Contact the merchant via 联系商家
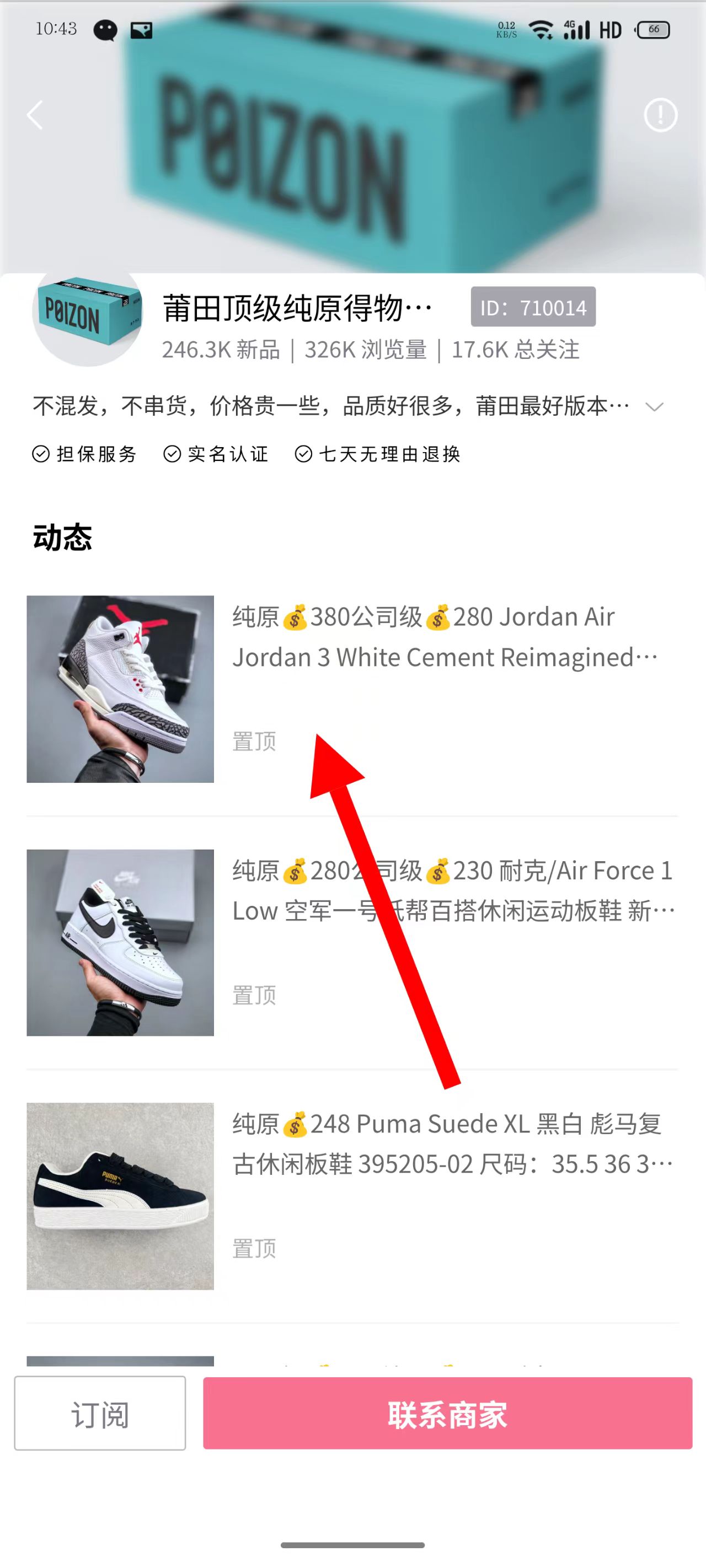 tap(448, 1414)
